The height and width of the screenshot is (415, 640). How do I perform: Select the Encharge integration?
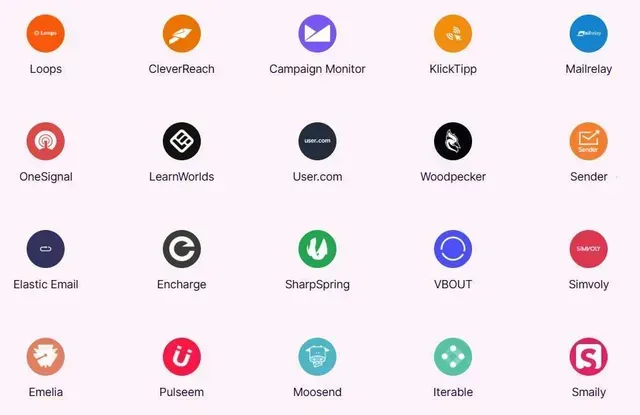coord(182,249)
